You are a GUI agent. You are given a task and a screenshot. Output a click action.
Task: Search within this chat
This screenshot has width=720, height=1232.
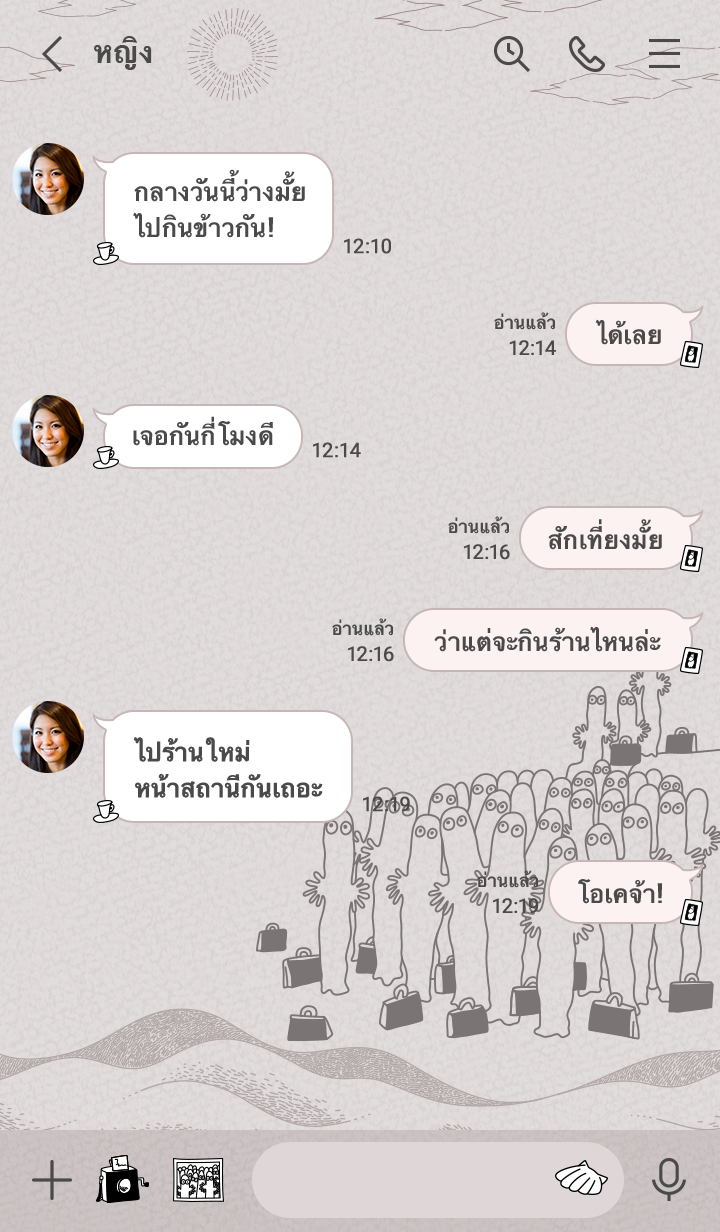(x=511, y=54)
